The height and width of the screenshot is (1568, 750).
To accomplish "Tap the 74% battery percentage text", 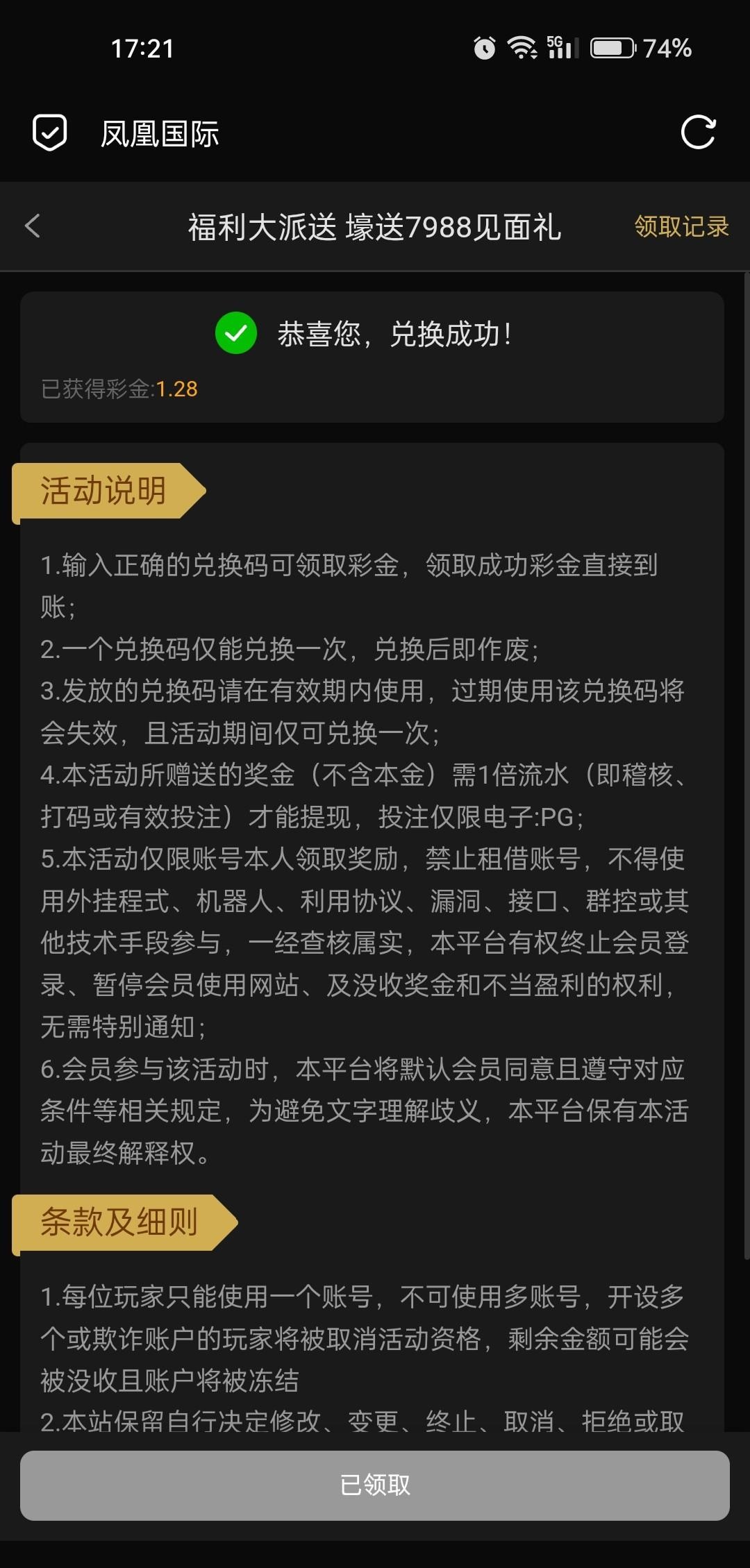I will pos(665,47).
